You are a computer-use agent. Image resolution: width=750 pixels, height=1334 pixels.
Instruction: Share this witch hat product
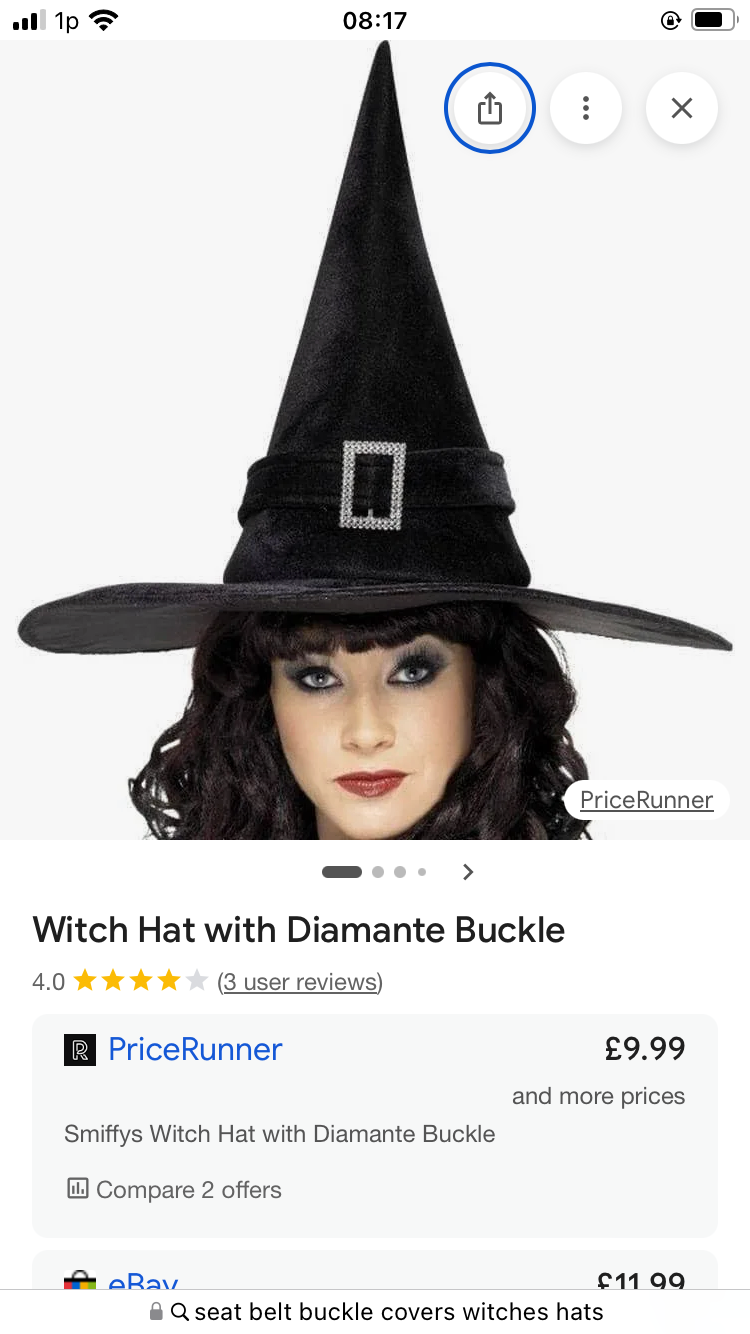click(489, 108)
